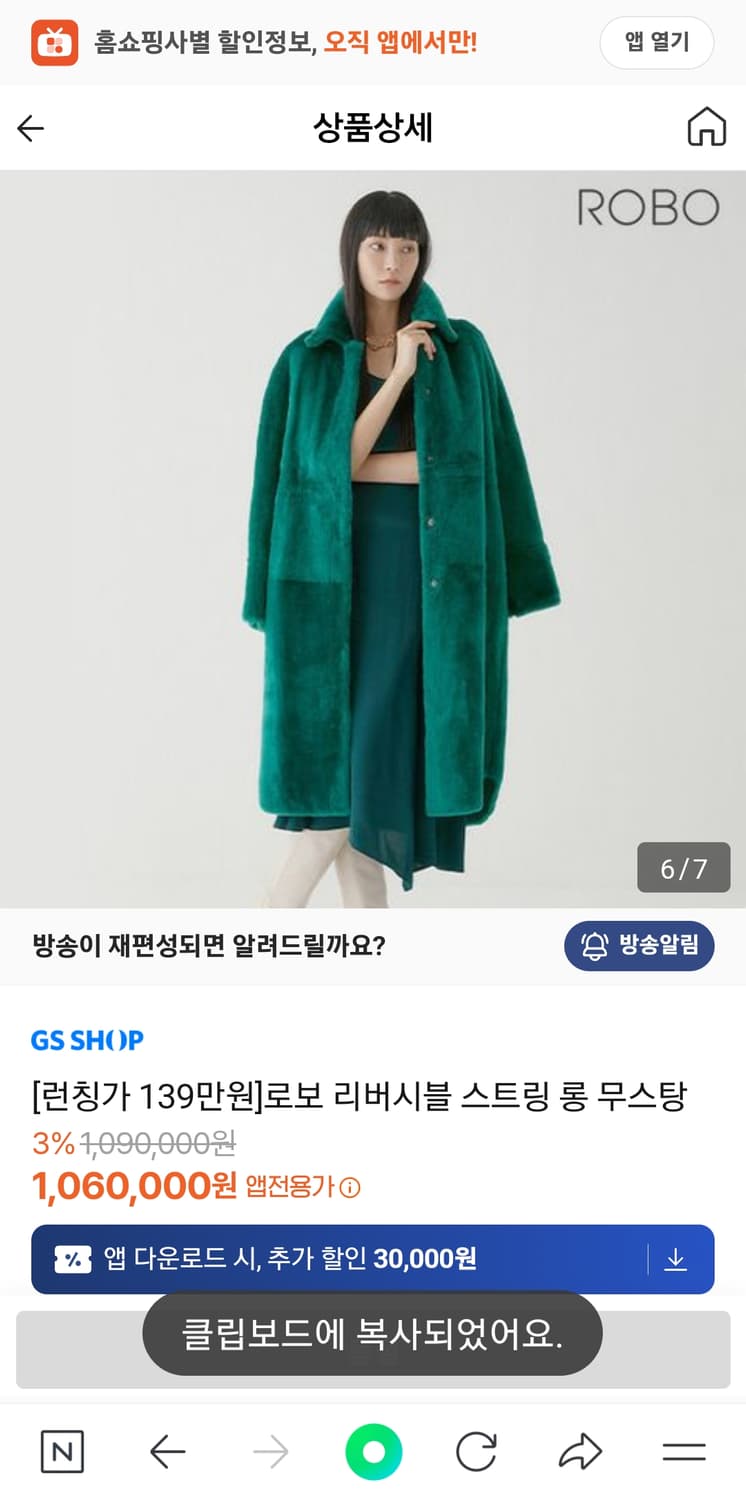Tap the 앱 열기 button

(656, 44)
